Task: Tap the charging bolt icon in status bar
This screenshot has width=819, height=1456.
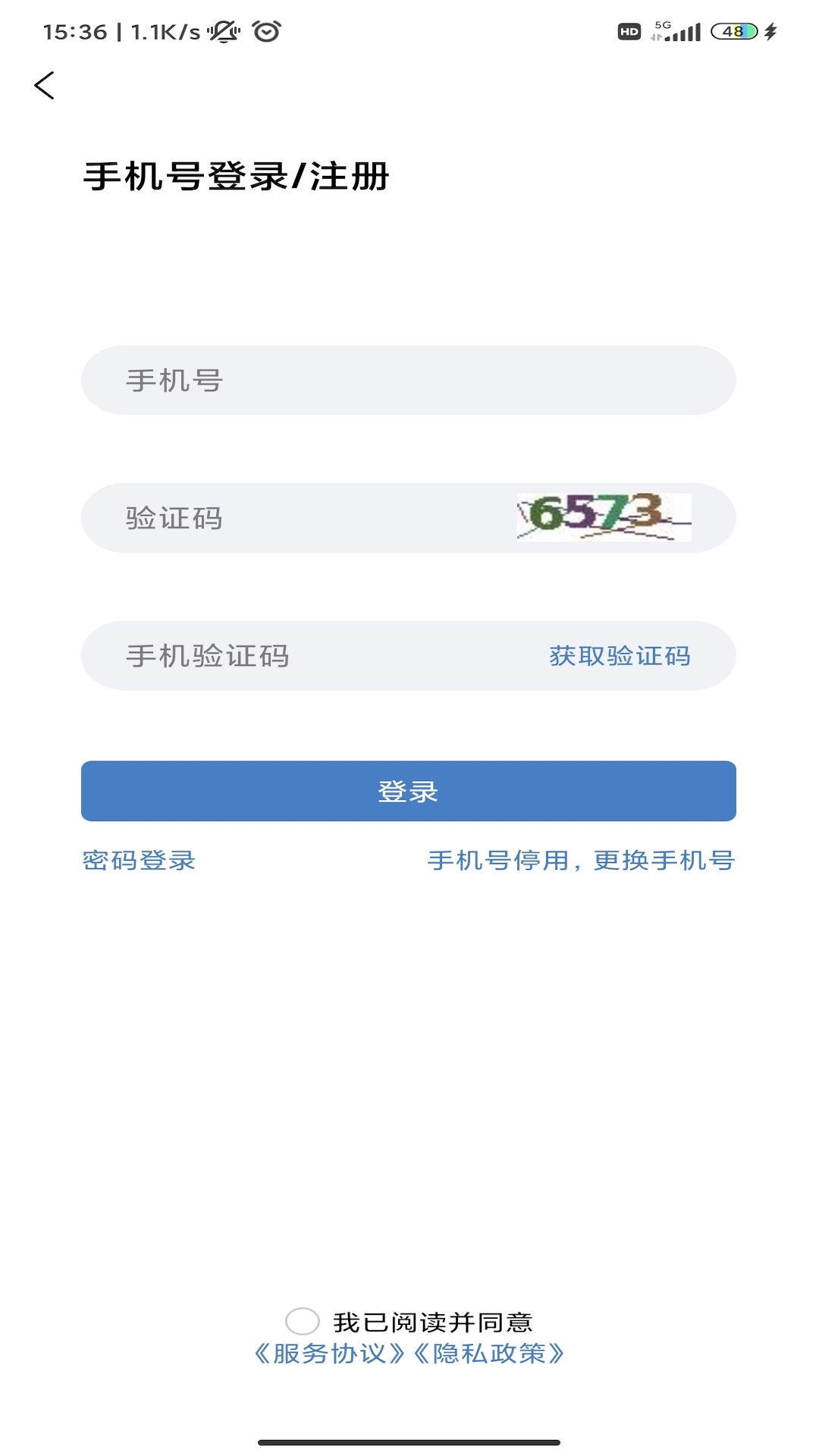Action: 772,31
